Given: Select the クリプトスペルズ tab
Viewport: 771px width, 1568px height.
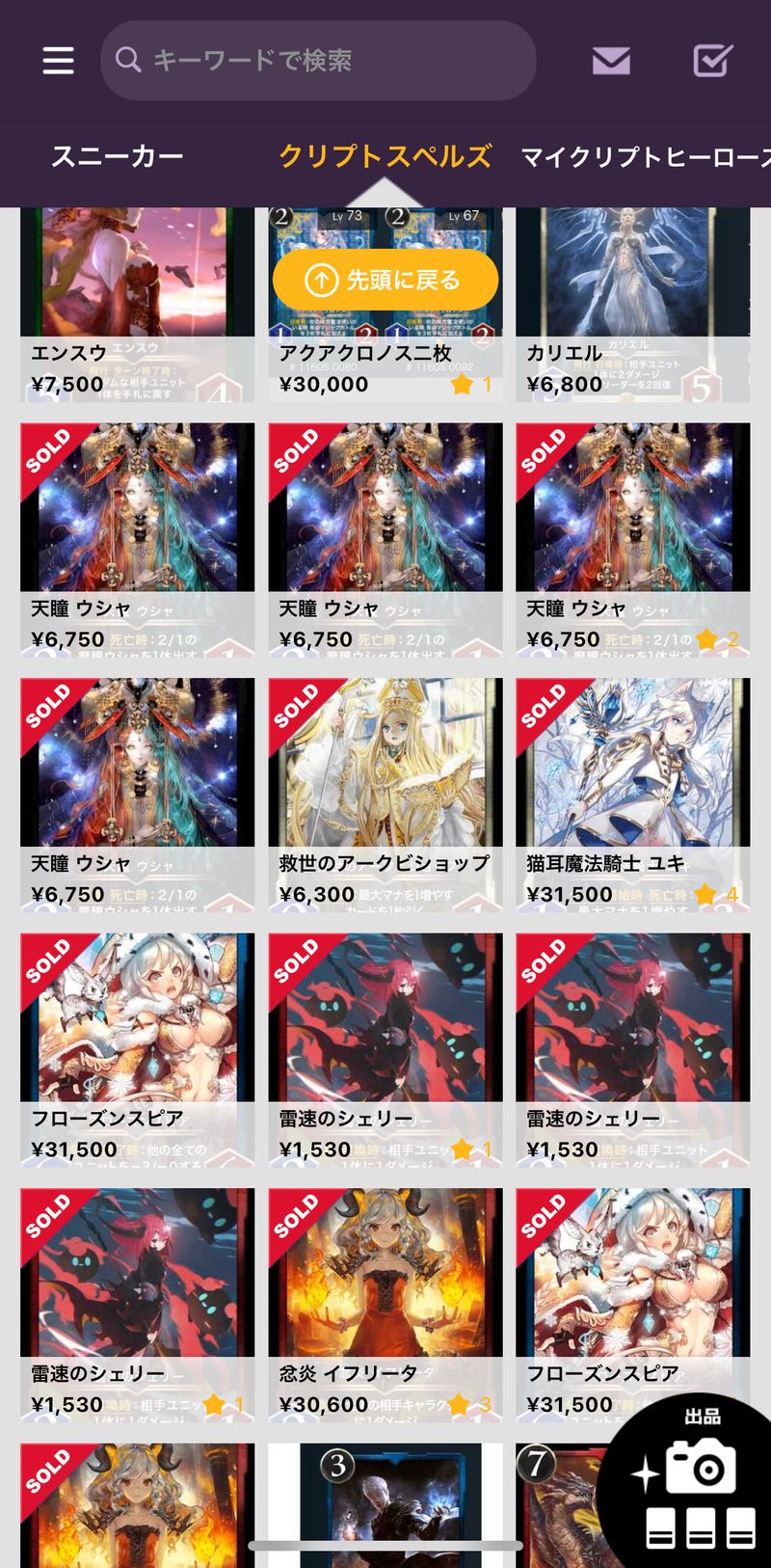Looking at the screenshot, I should click(x=385, y=156).
